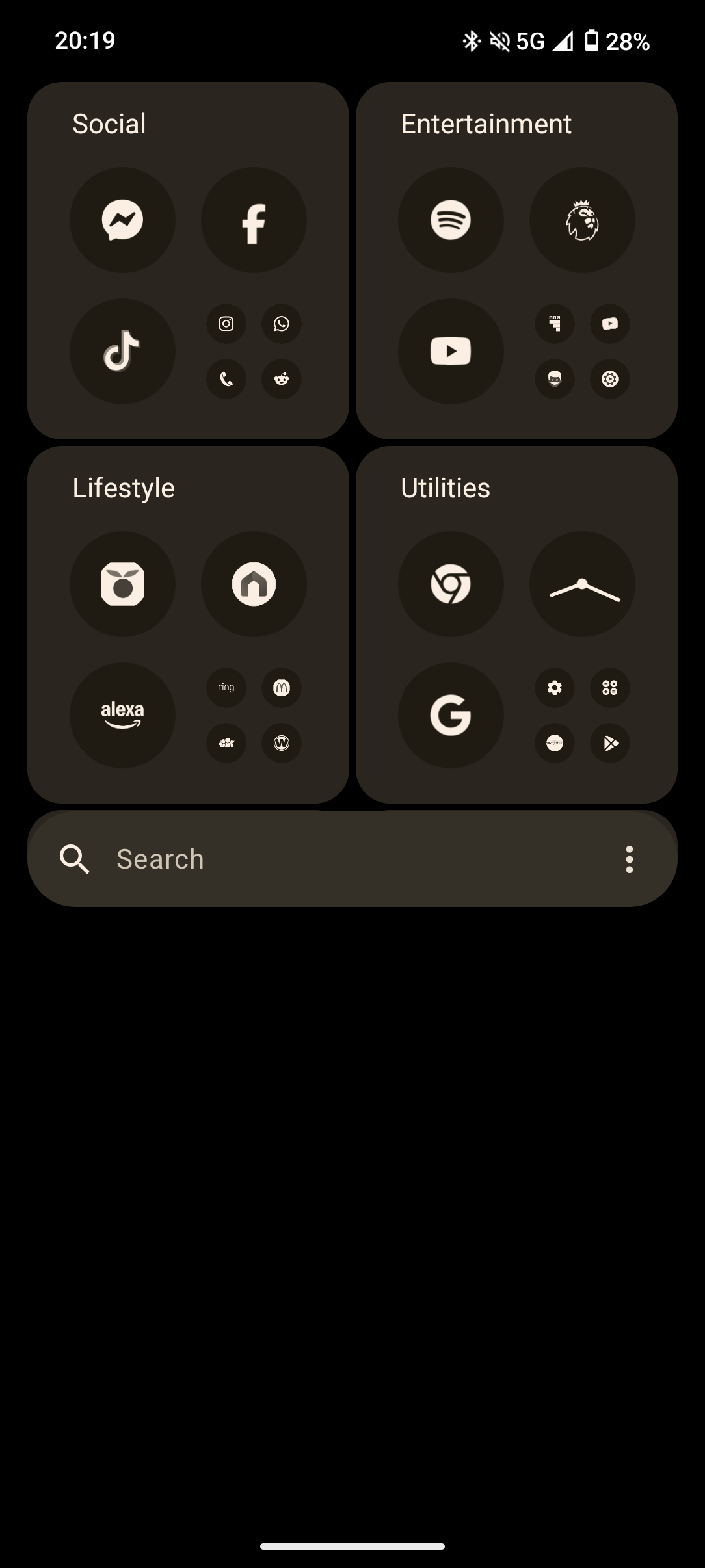
Task: Open the Messenger app
Action: point(122,220)
